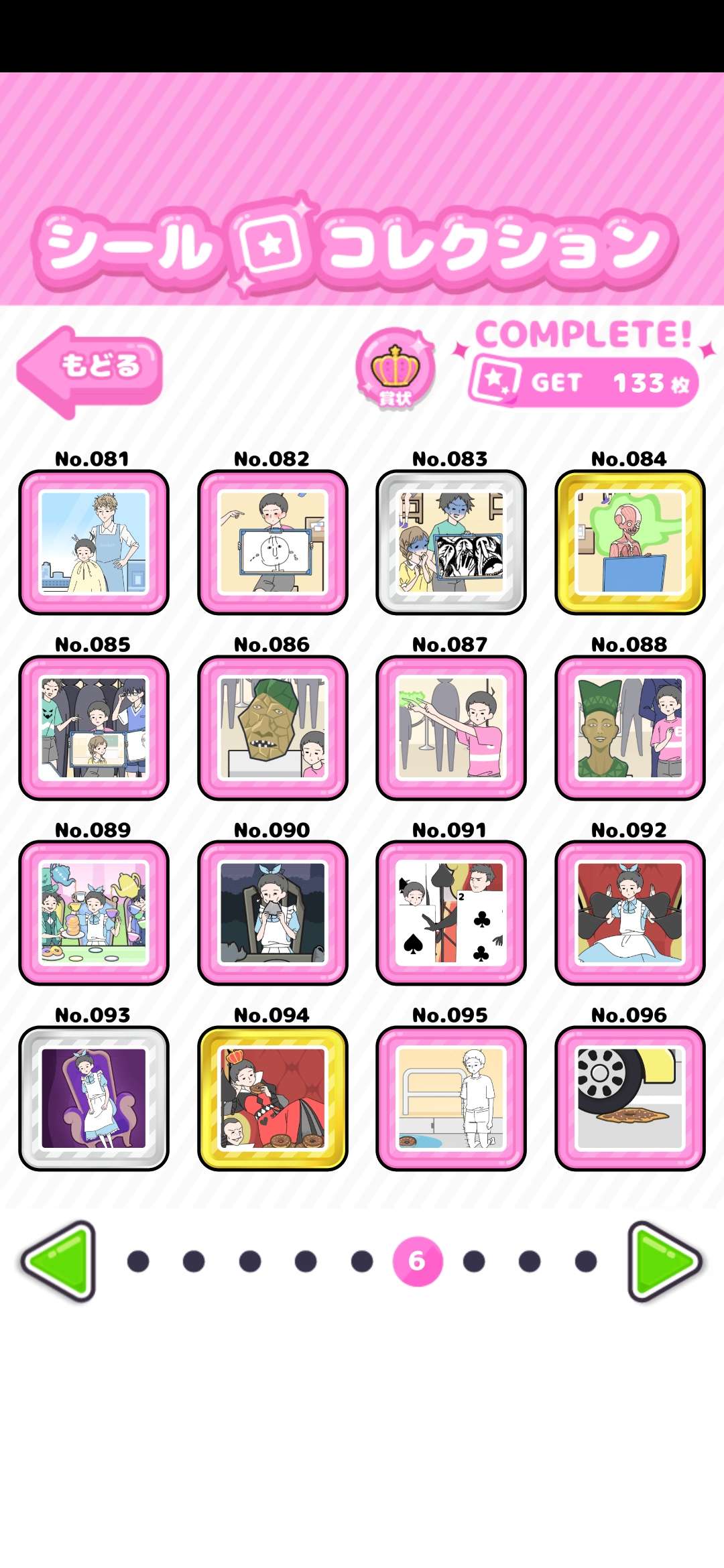View sticker No.082
This screenshot has width=724, height=1568.
click(273, 542)
